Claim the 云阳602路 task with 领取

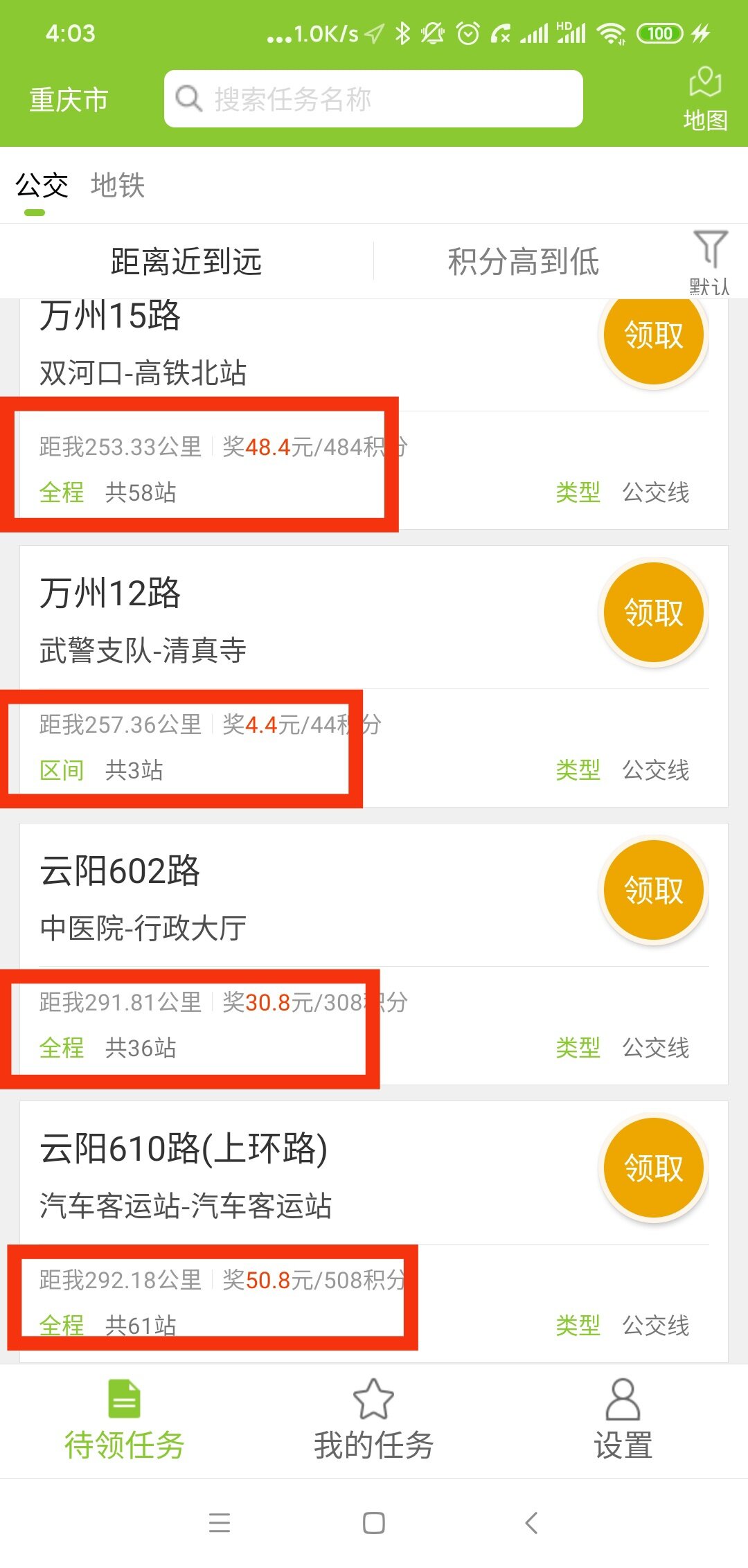click(653, 891)
